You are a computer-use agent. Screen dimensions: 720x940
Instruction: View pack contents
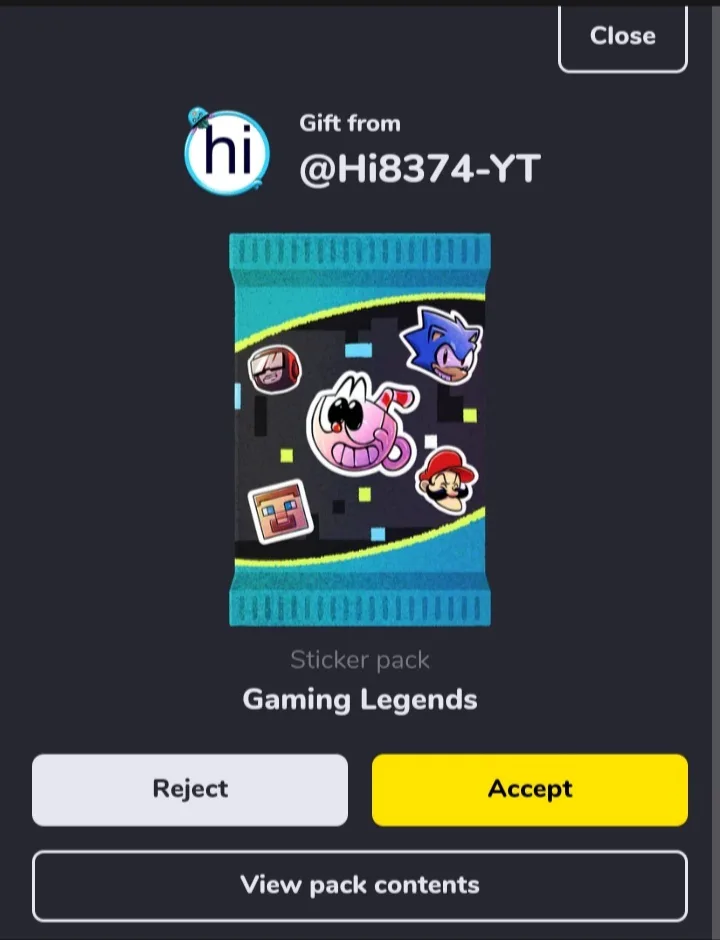coord(360,885)
